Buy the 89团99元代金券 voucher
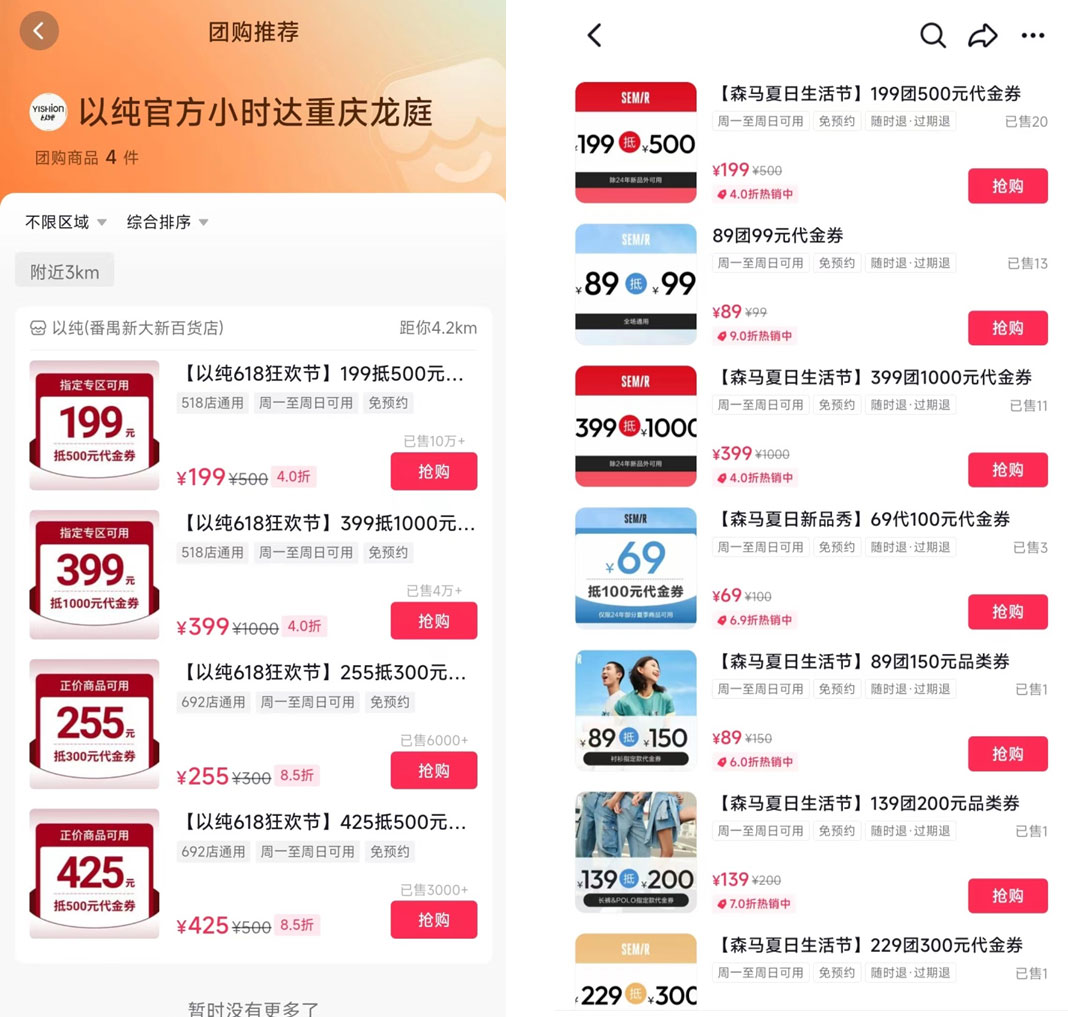Viewport: 1068px width, 1017px height. coord(1007,328)
